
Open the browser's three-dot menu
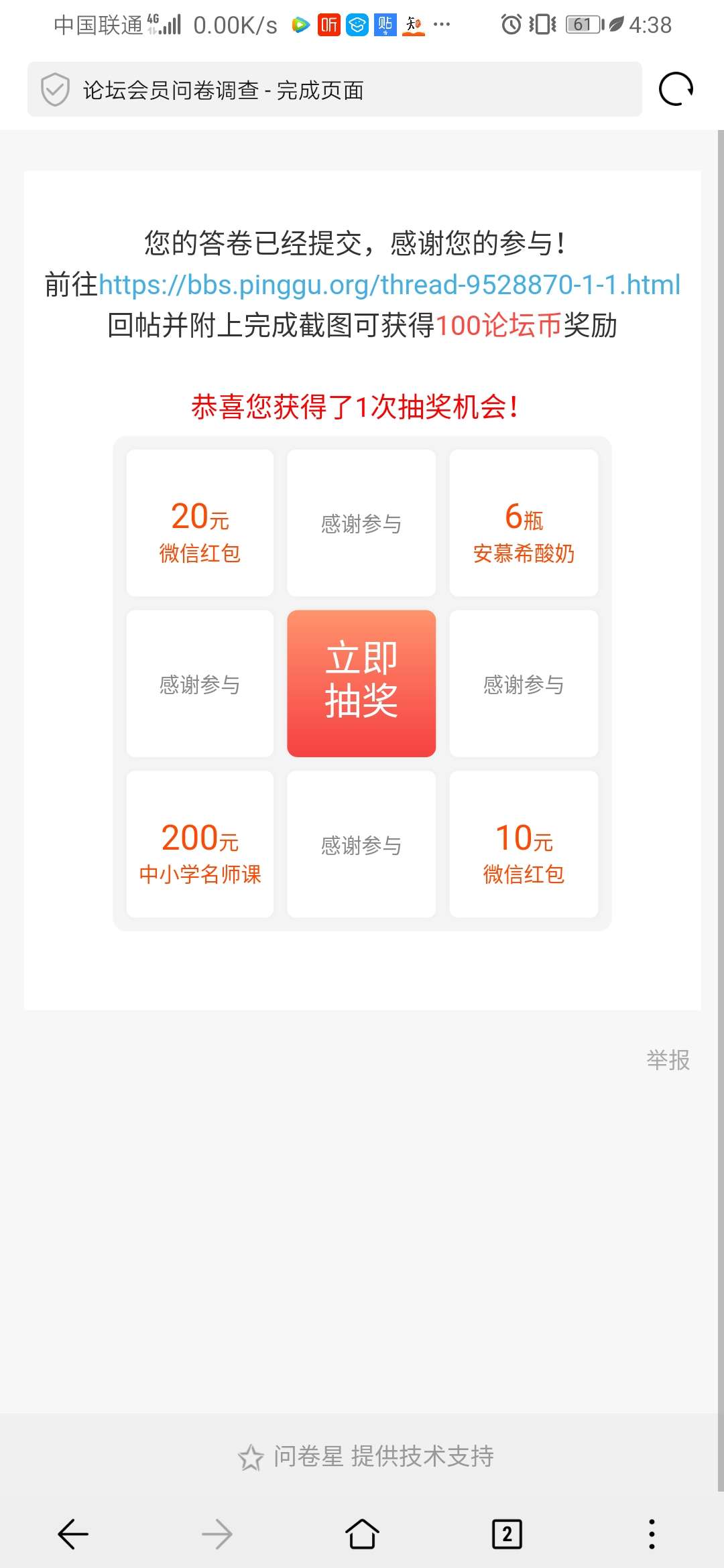pos(652,1534)
